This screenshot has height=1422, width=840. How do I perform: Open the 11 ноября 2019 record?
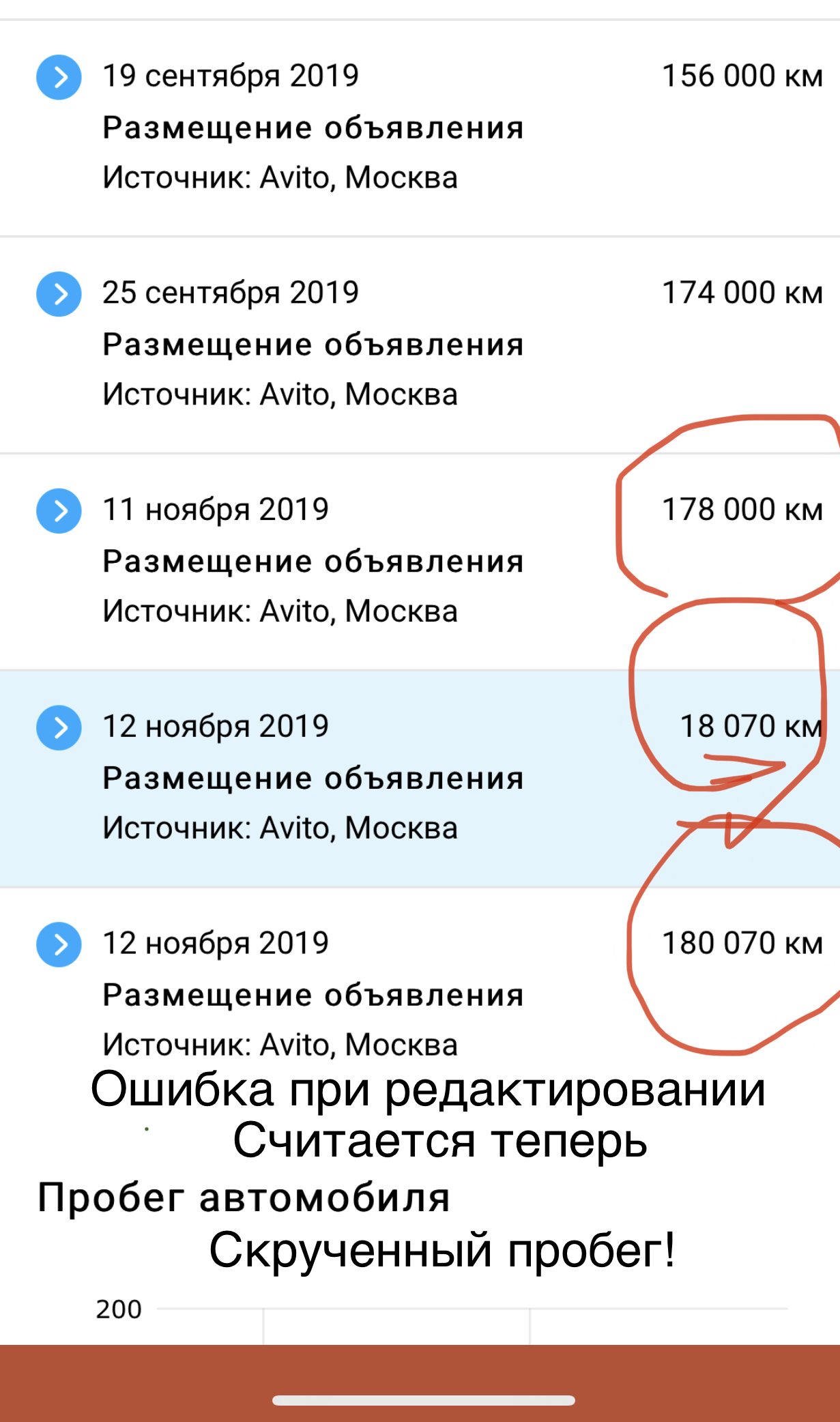pos(59,510)
